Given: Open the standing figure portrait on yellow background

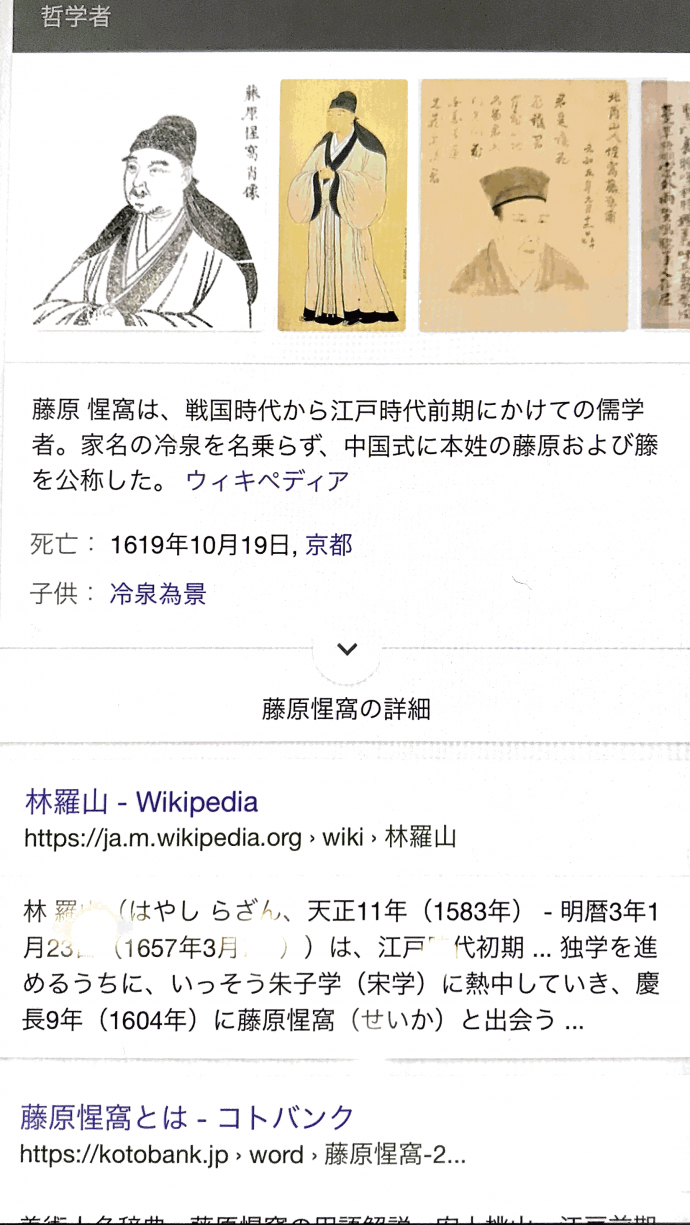Looking at the screenshot, I should click(x=343, y=205).
